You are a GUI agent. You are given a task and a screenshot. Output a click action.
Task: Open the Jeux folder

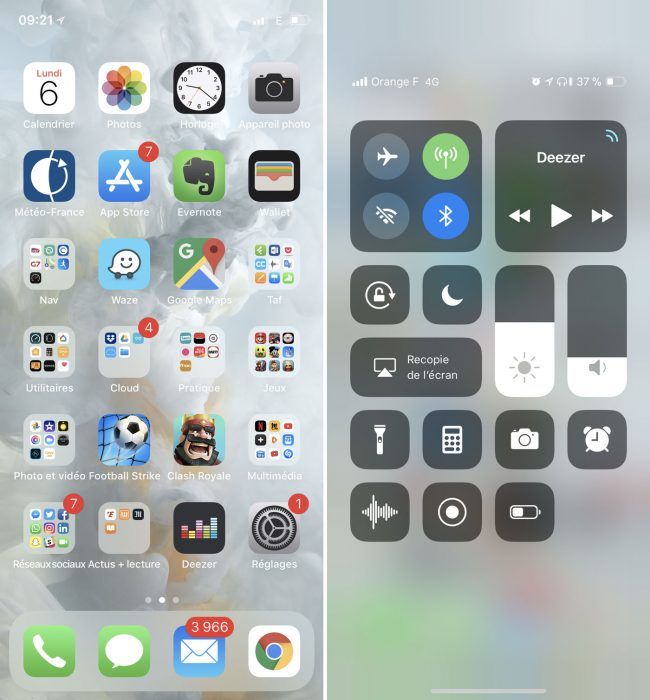[x=274, y=352]
